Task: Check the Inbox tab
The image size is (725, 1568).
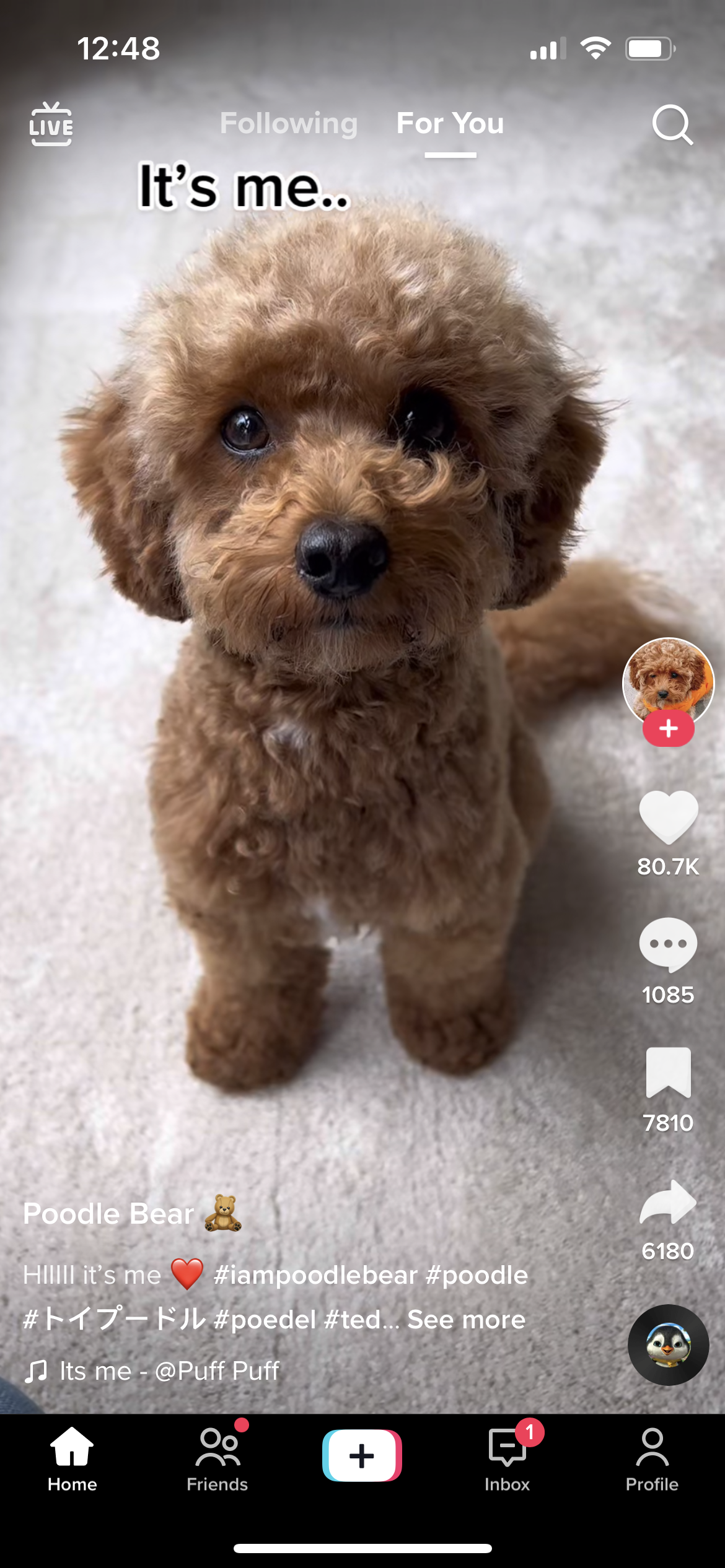Action: click(507, 1459)
